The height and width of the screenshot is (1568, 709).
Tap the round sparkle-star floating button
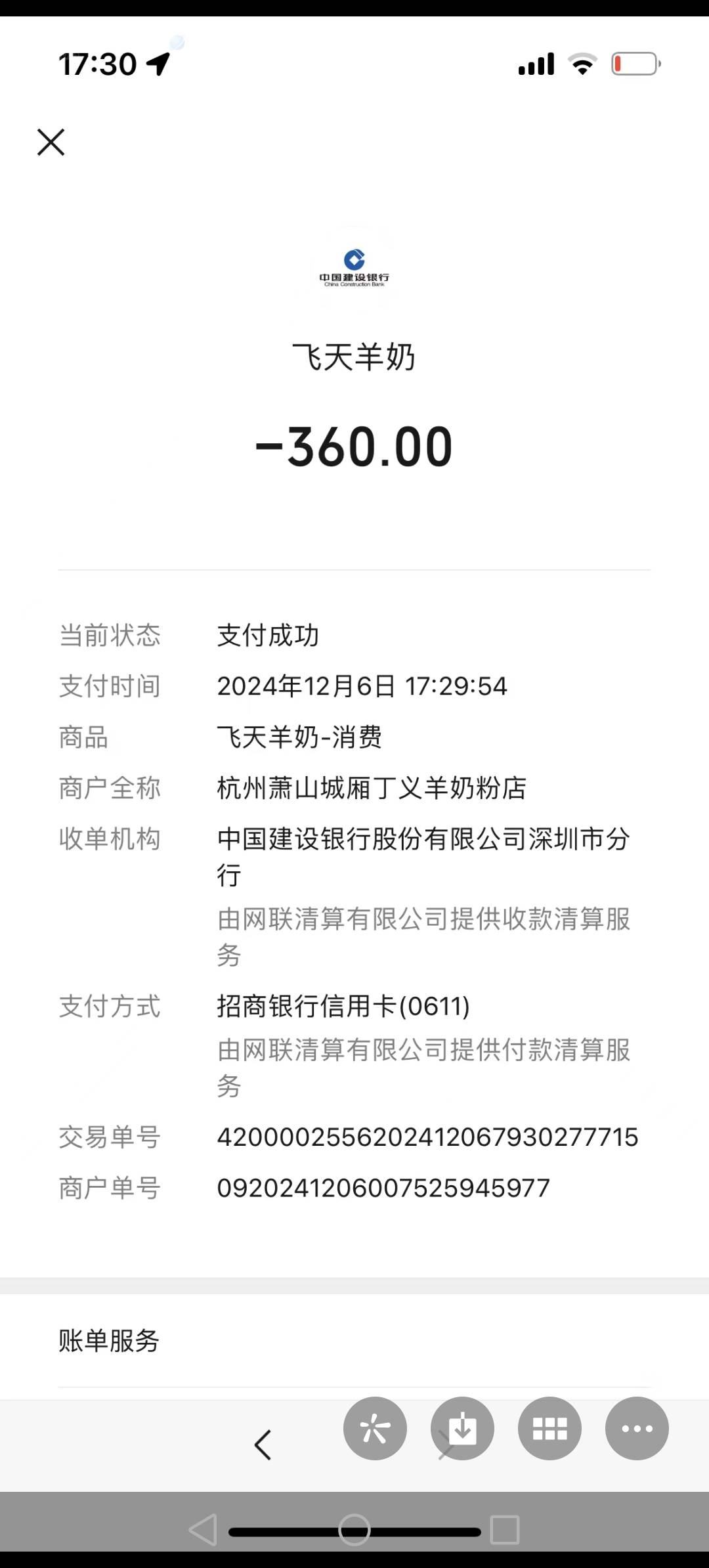[375, 1428]
